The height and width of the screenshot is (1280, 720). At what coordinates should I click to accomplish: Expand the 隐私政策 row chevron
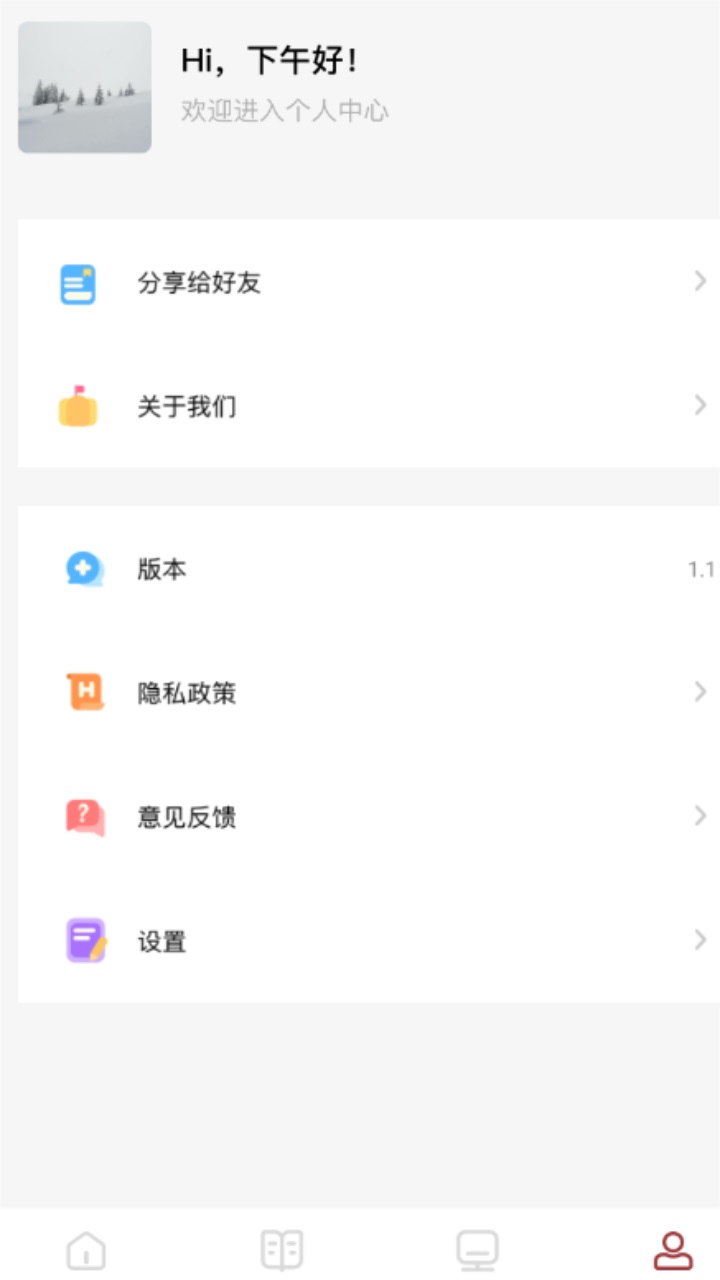699,691
